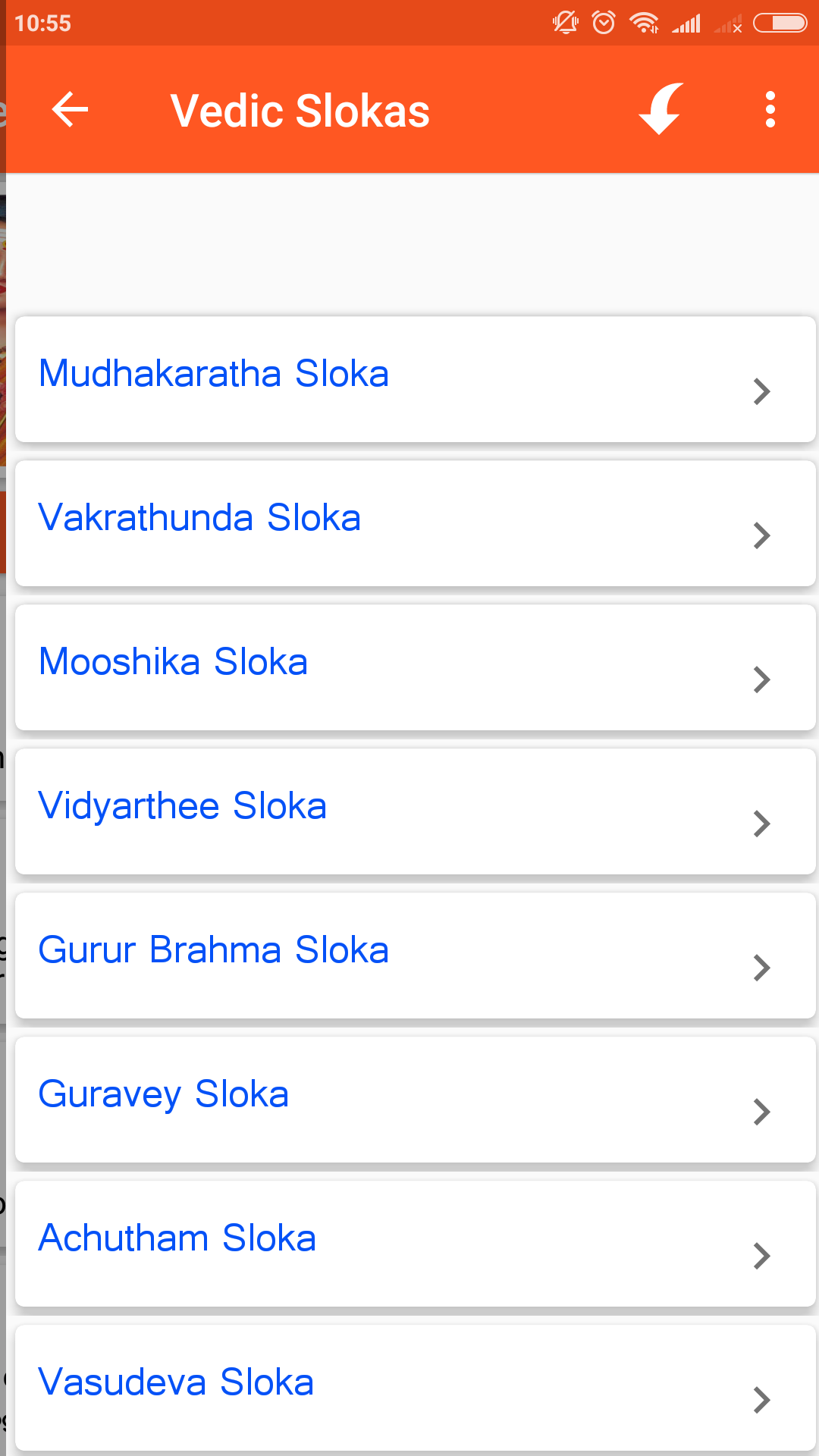
Task: Open the three-dot overflow menu
Action: (x=770, y=109)
